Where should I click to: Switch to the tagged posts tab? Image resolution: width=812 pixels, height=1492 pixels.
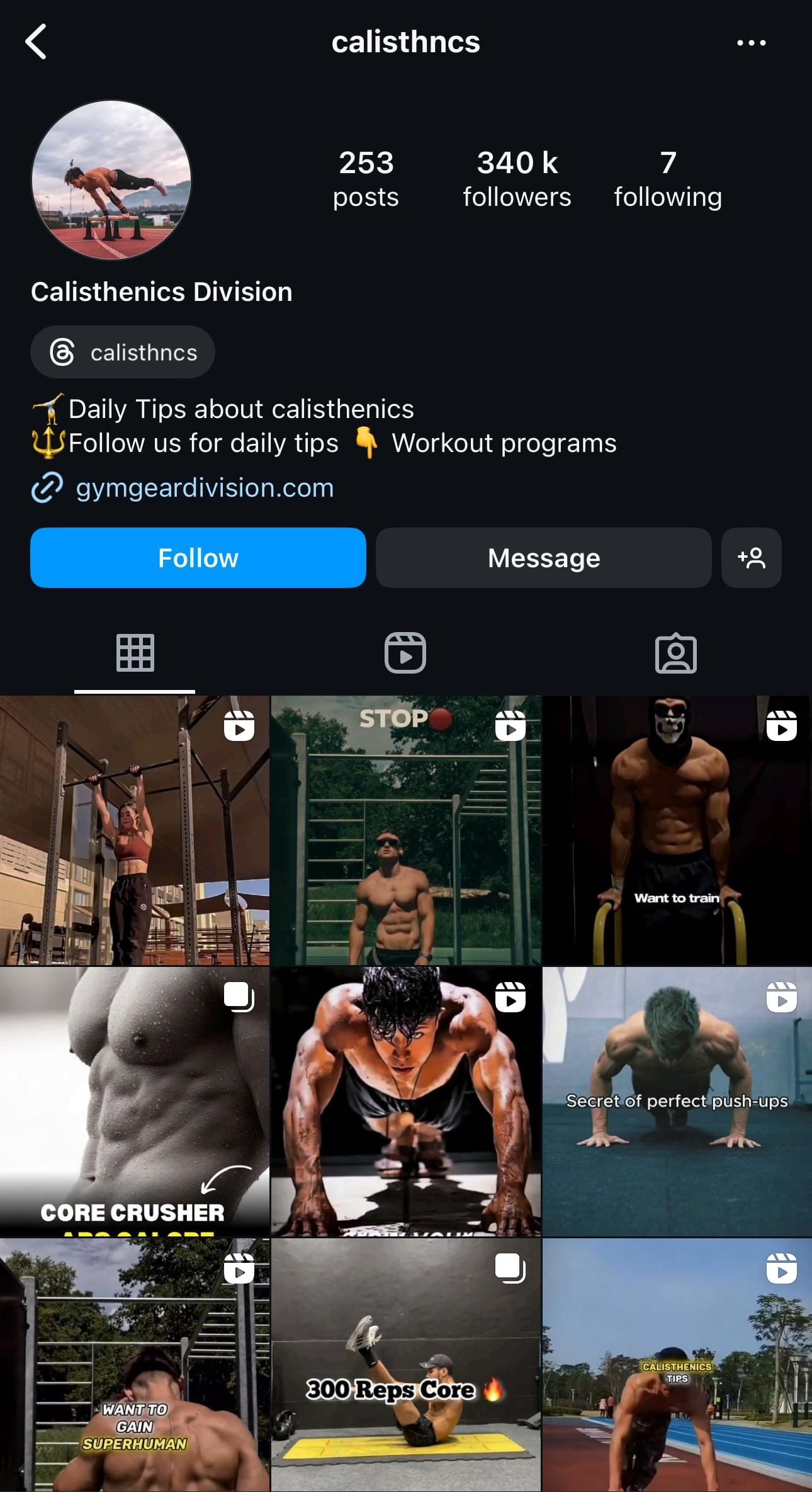[x=675, y=653]
